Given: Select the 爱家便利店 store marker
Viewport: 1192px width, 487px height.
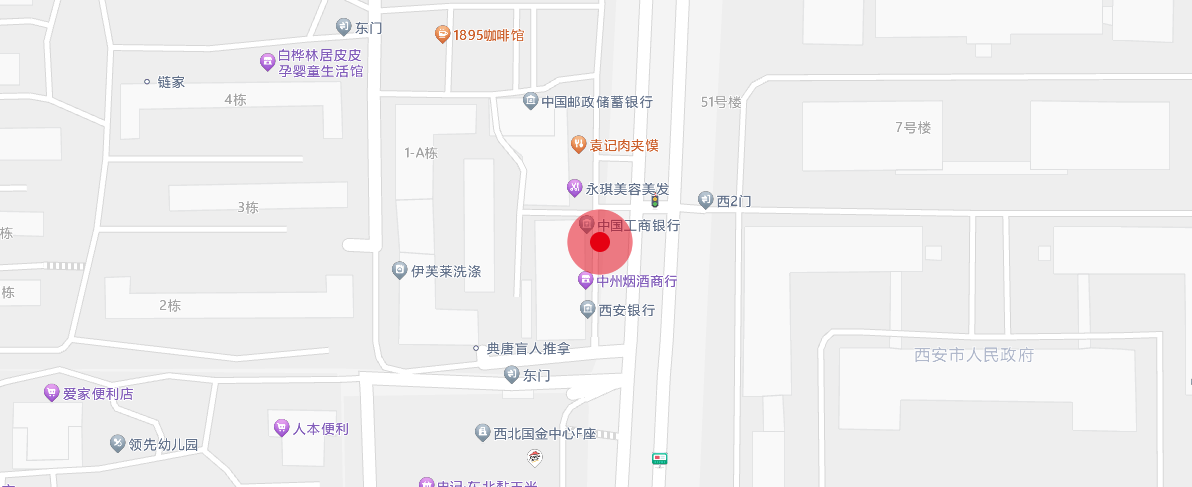Looking at the screenshot, I should [52, 393].
